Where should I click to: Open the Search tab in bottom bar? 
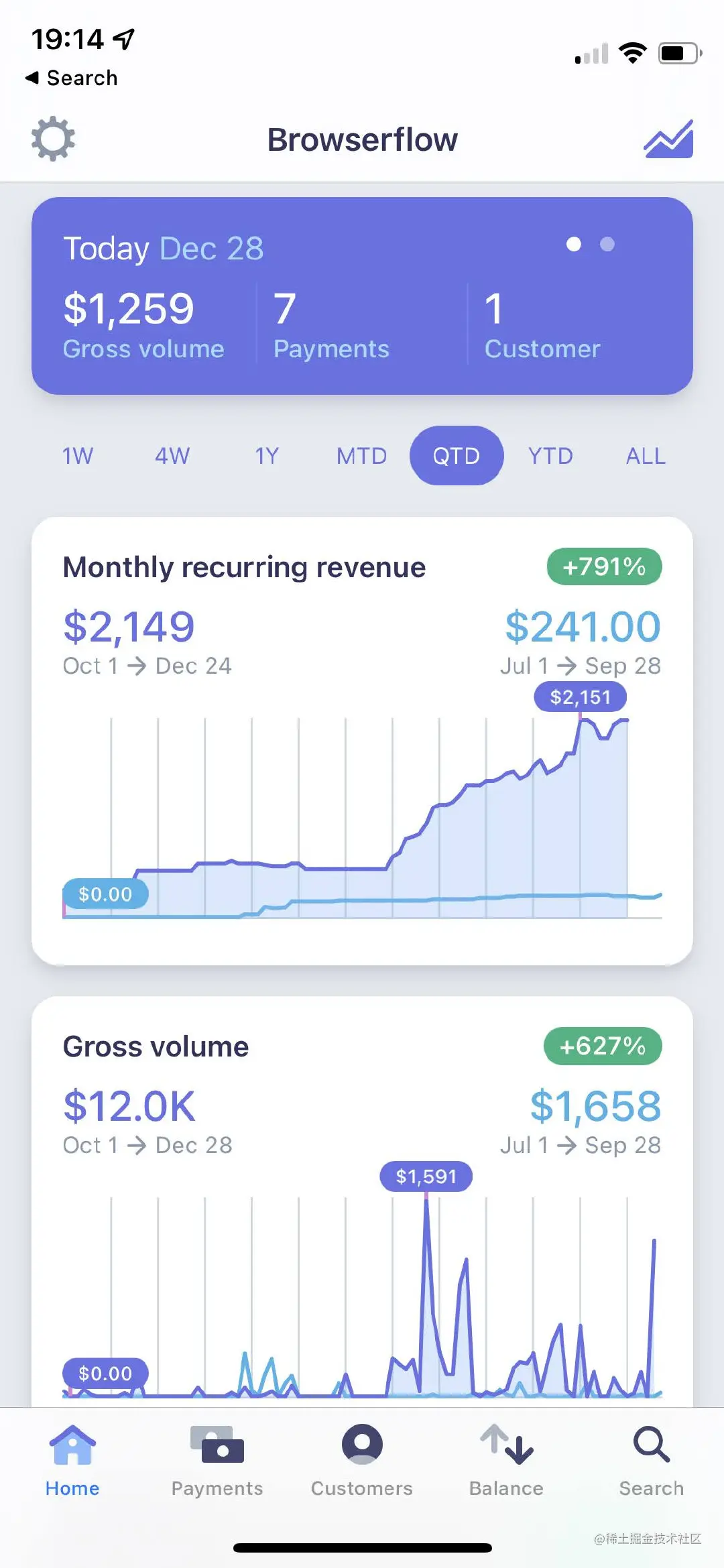click(x=651, y=1461)
